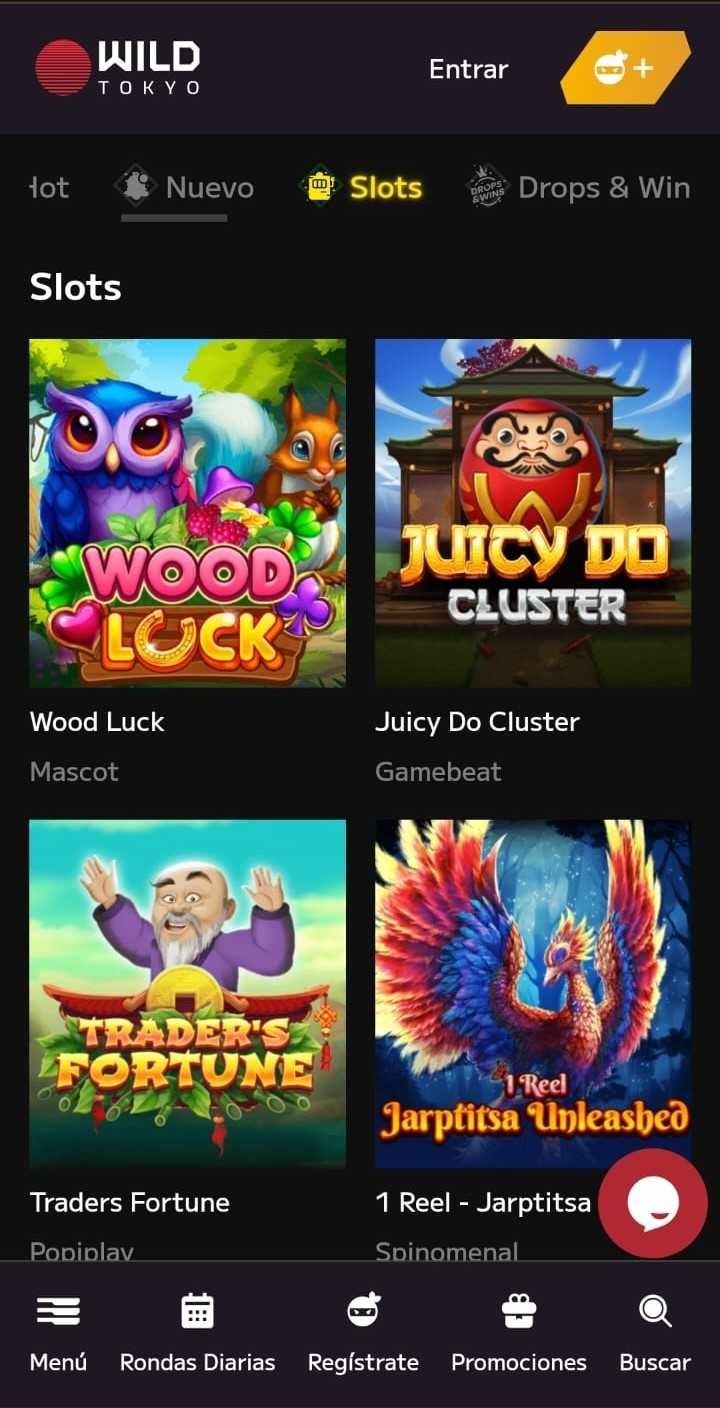Go to Rondas Diarias
Screen dimensions: 720x1408
[x=197, y=1333]
